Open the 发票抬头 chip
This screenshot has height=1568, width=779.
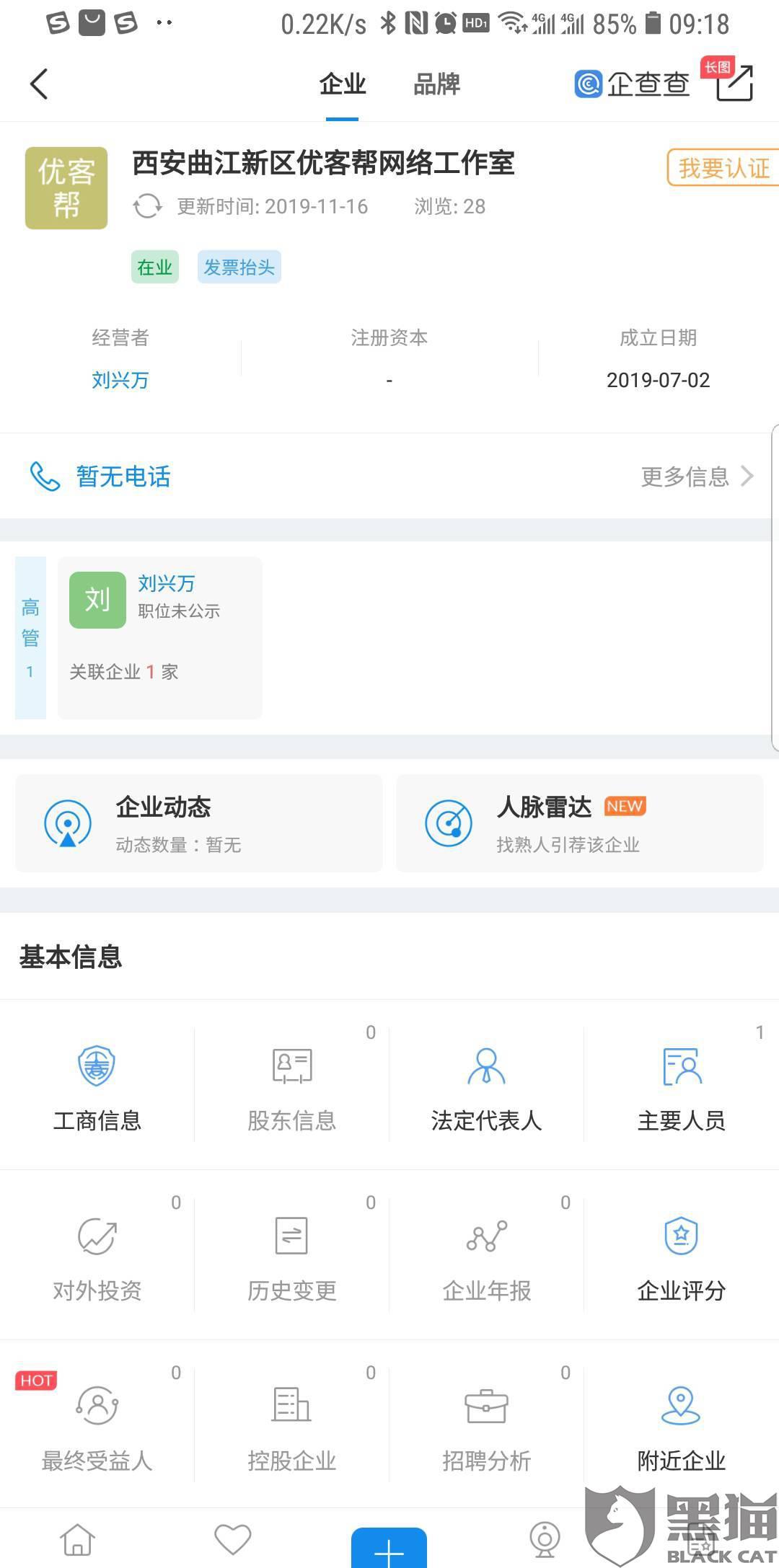point(239,267)
